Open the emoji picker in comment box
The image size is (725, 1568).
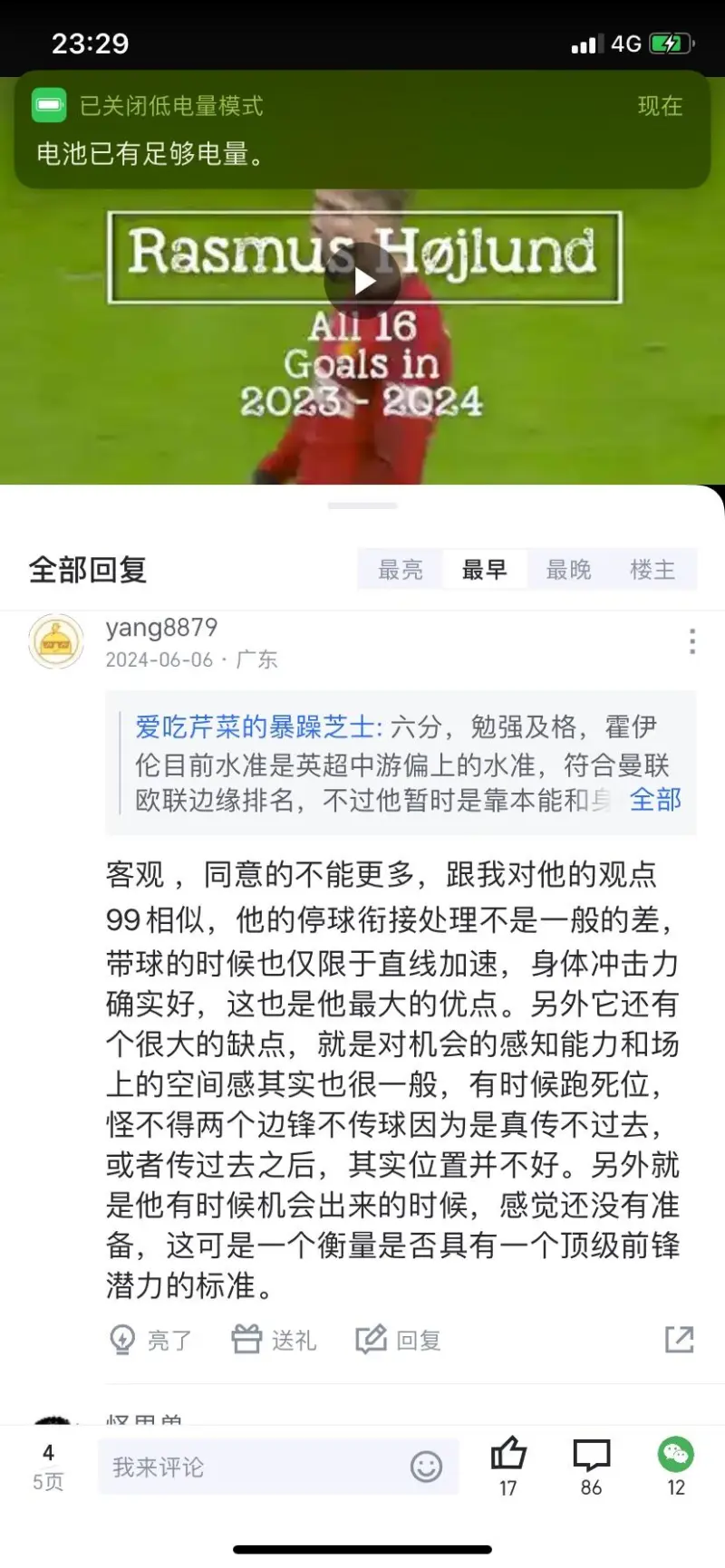coord(426,1467)
